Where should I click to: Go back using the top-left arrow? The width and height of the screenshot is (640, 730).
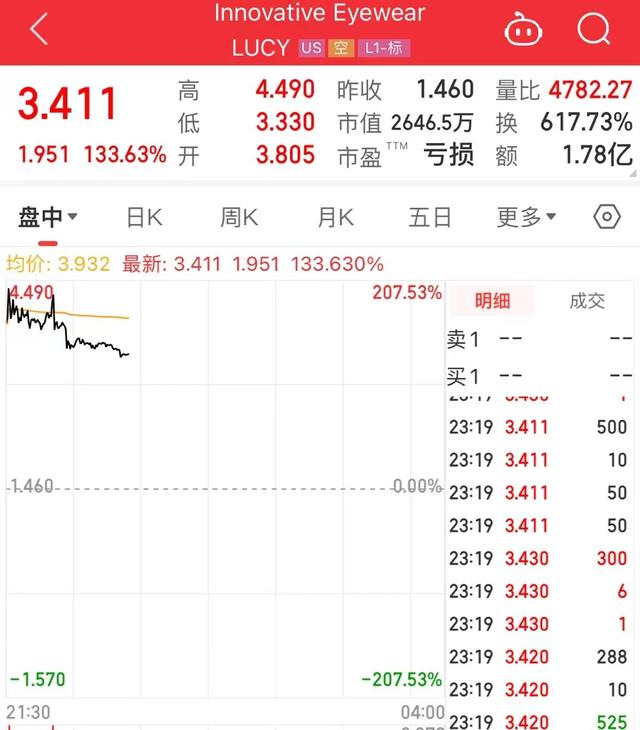point(38,30)
